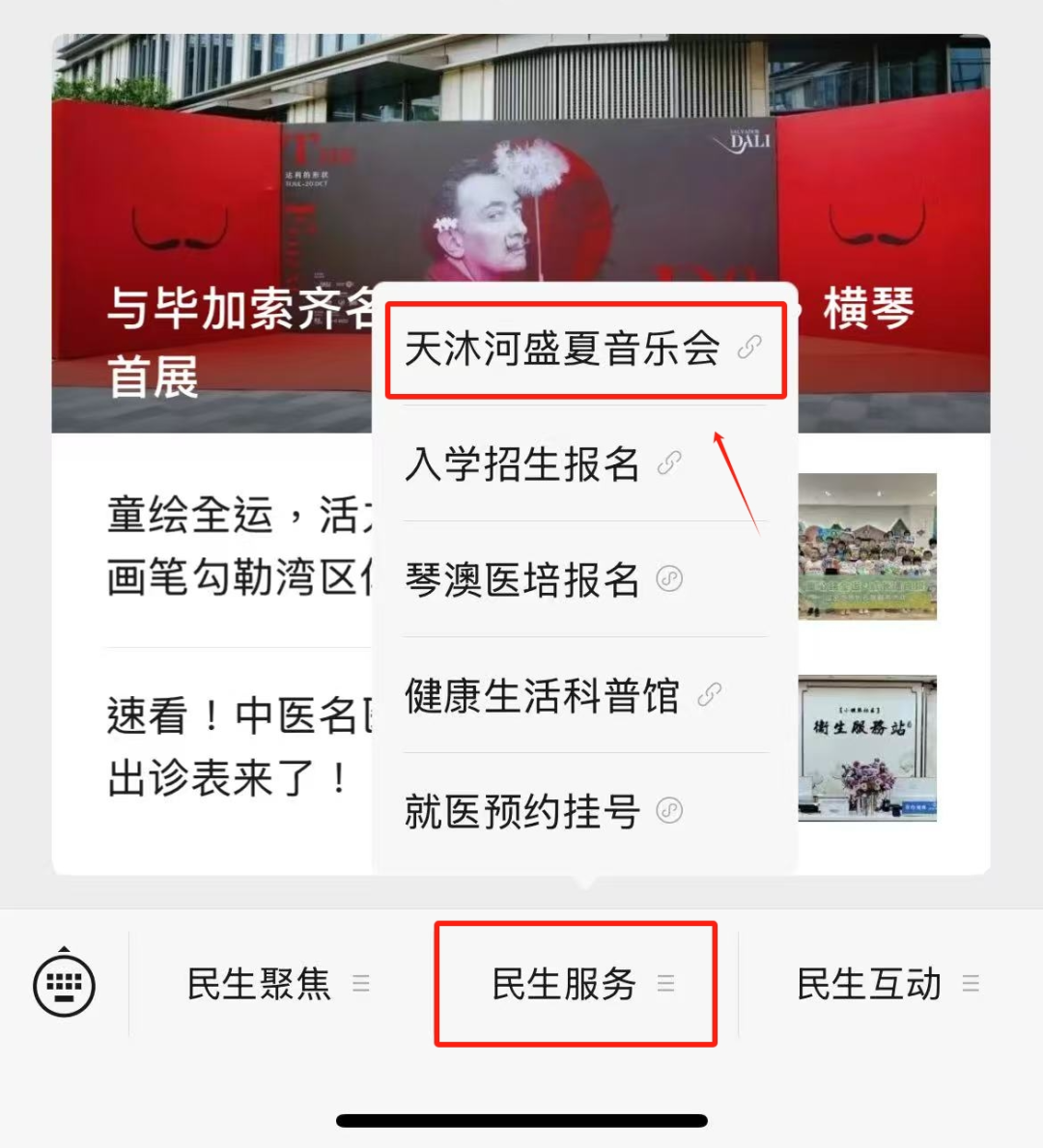This screenshot has width=1043, height=1148.
Task: Open the 民生互动 menu
Action: (867, 984)
